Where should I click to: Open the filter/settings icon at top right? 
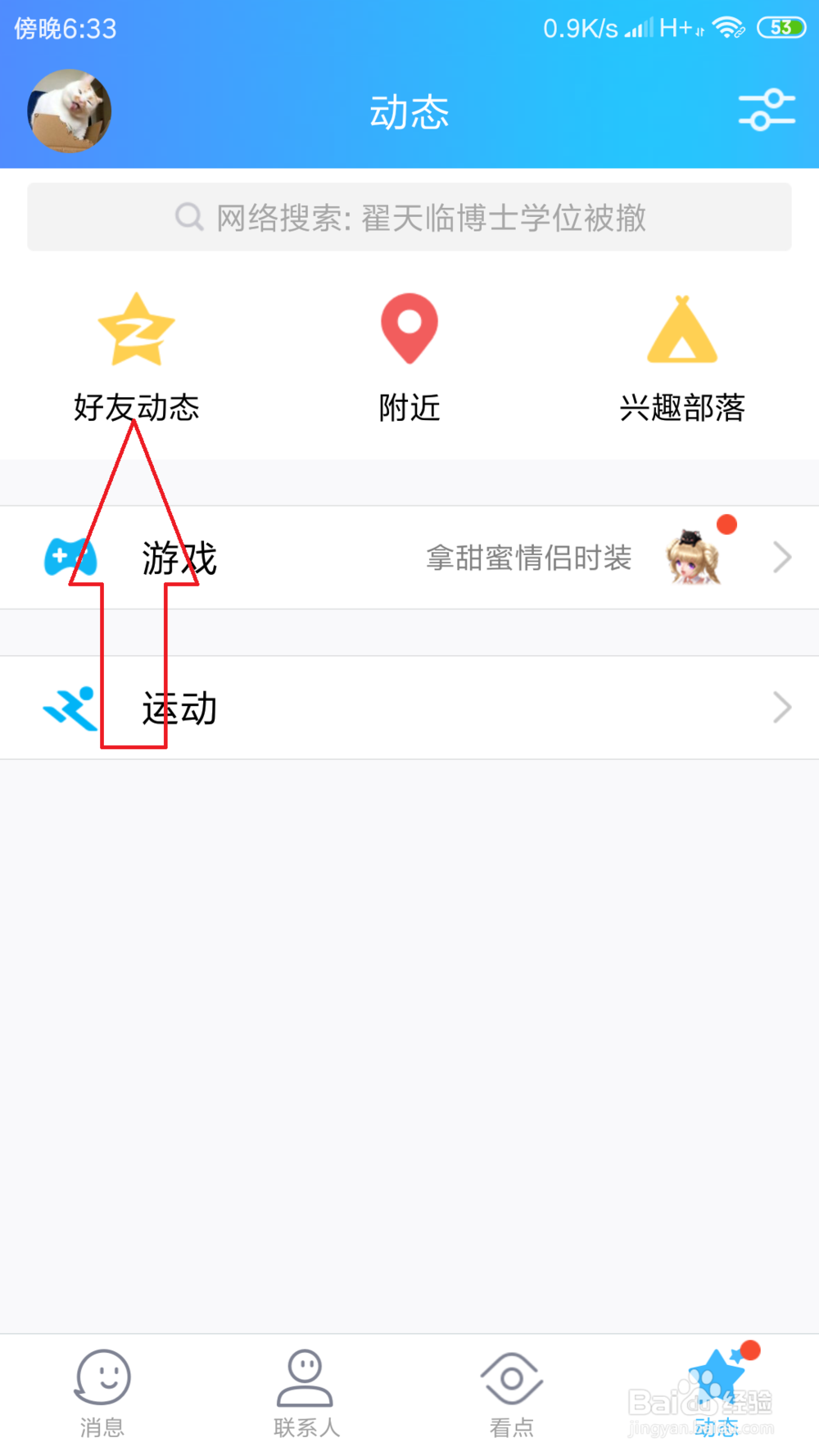[767, 111]
